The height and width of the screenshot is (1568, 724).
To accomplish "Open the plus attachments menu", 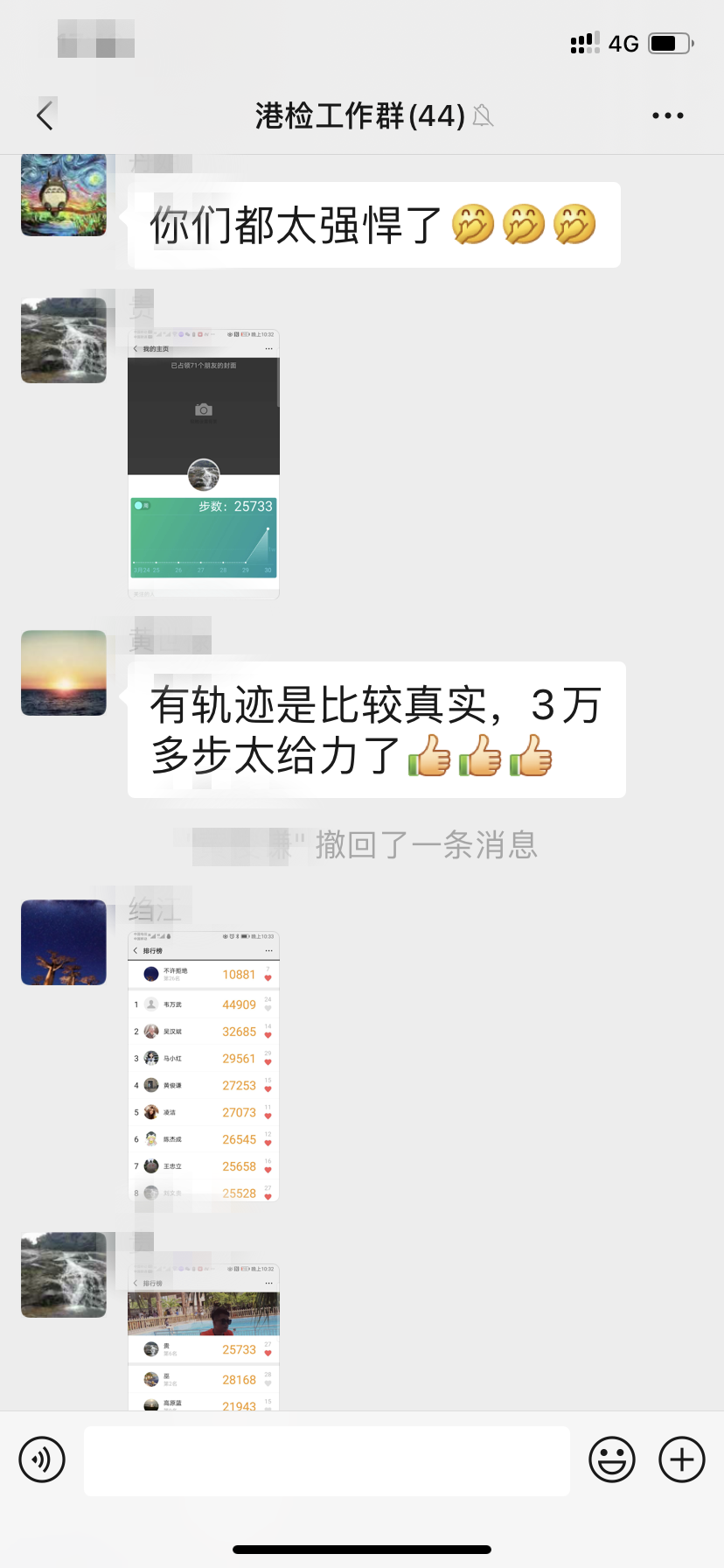I will (681, 1459).
